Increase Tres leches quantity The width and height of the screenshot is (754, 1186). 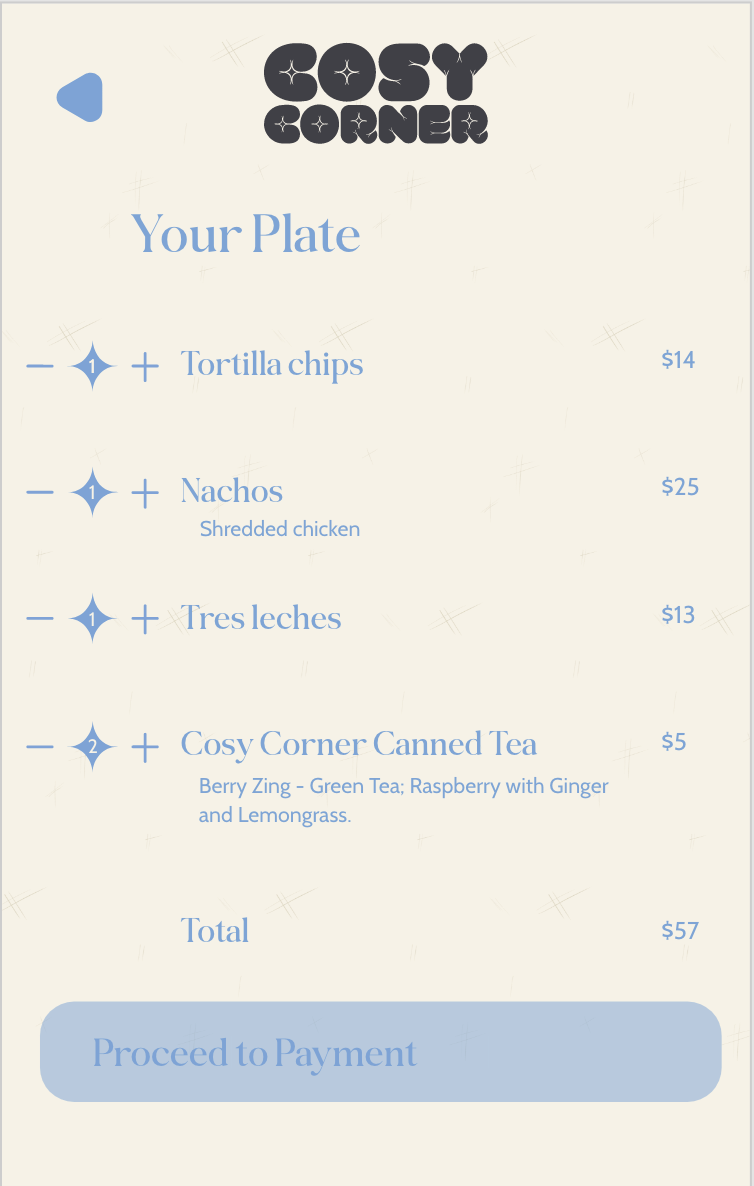click(145, 620)
